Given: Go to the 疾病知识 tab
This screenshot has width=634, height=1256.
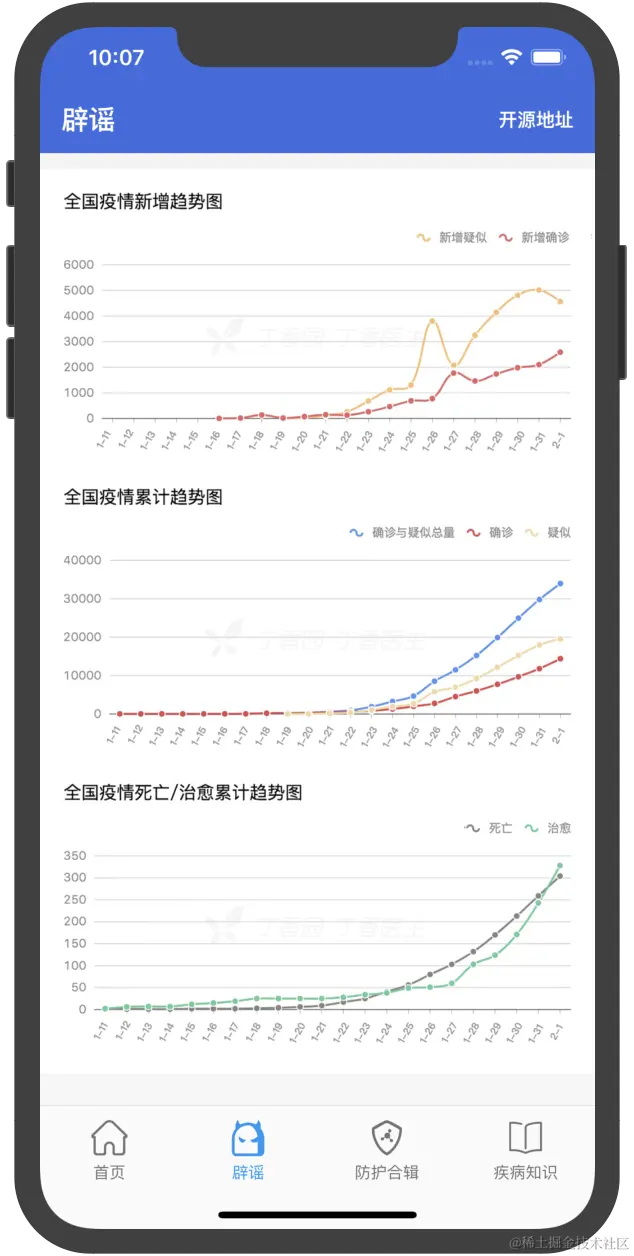Looking at the screenshot, I should pyautogui.click(x=525, y=1150).
